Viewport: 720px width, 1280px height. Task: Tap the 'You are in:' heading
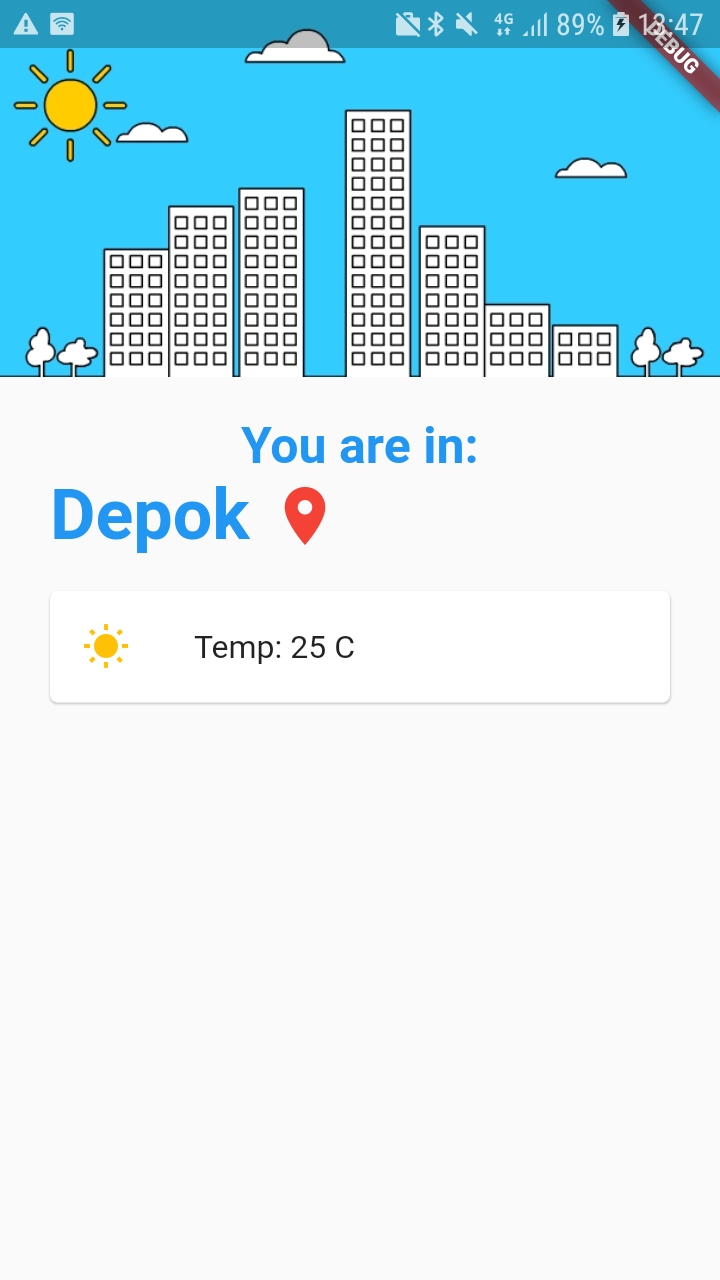click(359, 445)
